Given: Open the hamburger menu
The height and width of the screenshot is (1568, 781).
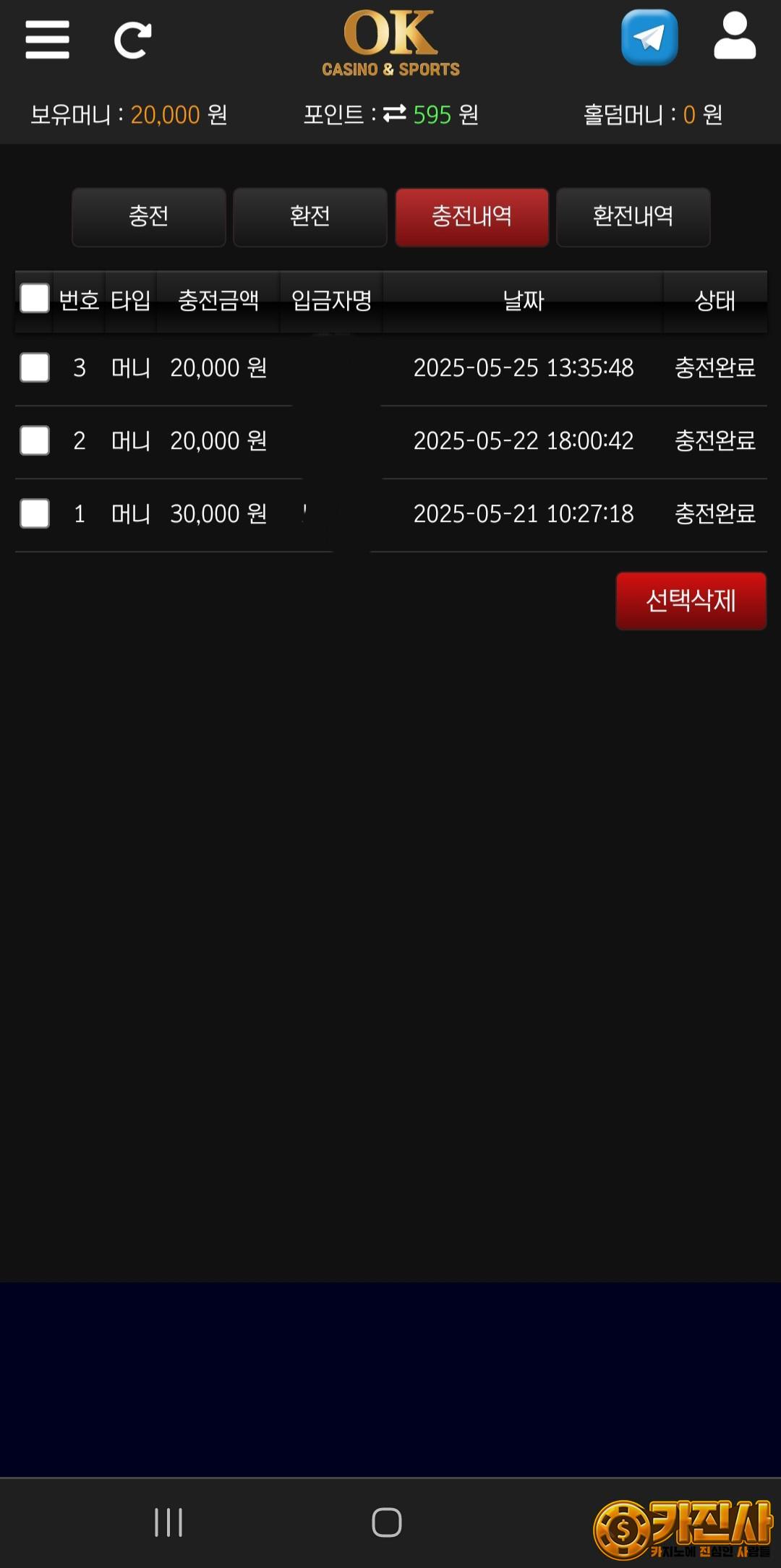Looking at the screenshot, I should 47,40.
